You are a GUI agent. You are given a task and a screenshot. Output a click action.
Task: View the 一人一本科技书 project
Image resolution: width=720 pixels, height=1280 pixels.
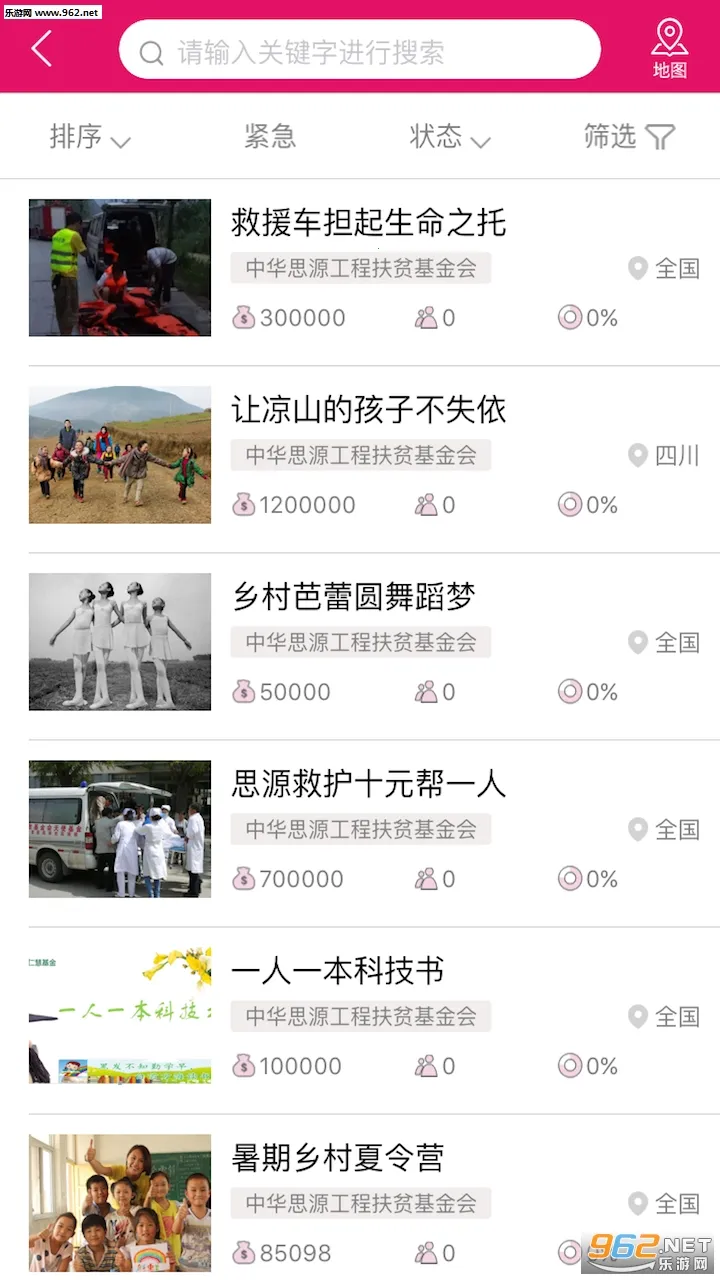(338, 970)
